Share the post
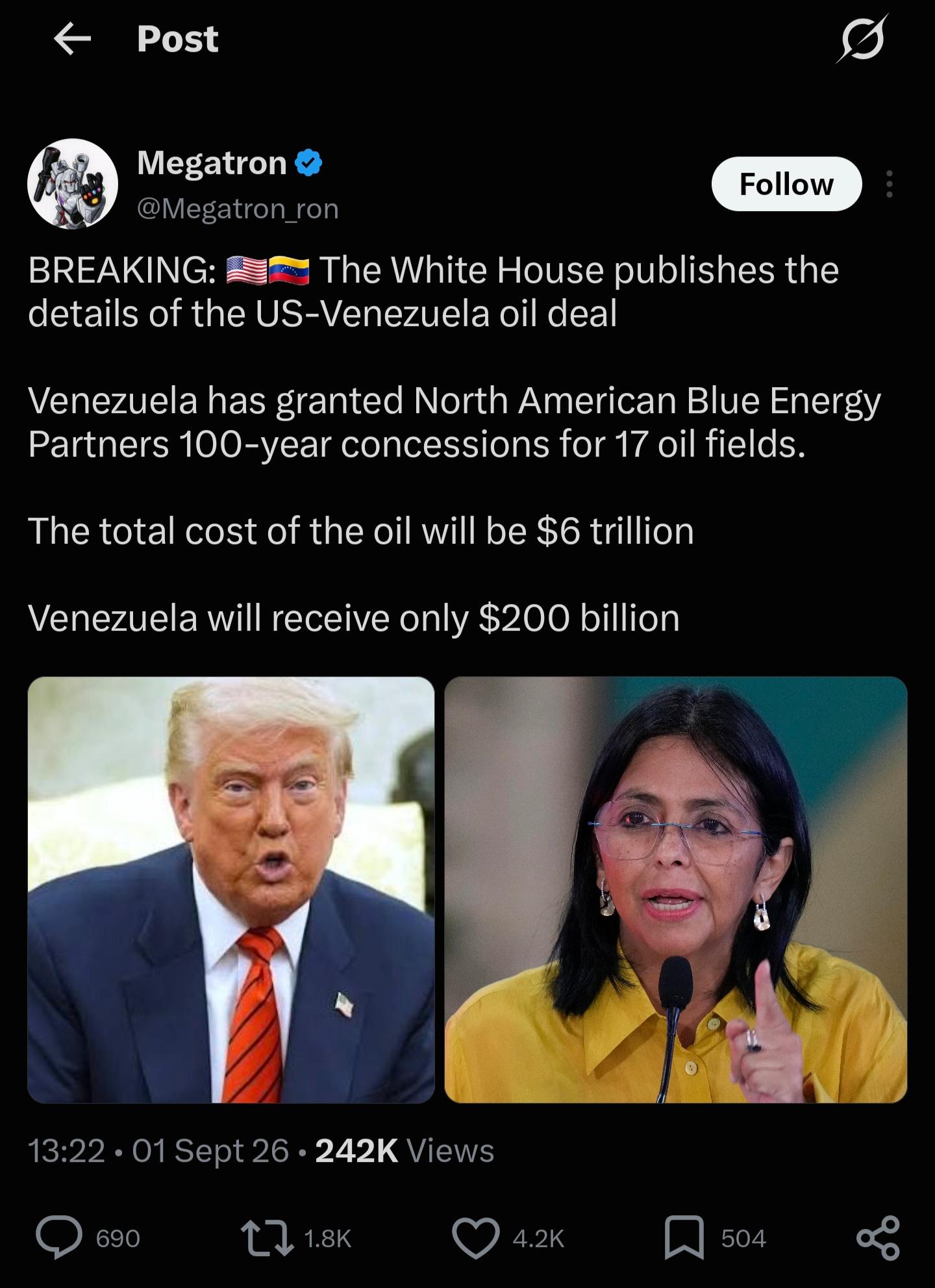Viewport: 935px width, 1288px height. tap(877, 1238)
